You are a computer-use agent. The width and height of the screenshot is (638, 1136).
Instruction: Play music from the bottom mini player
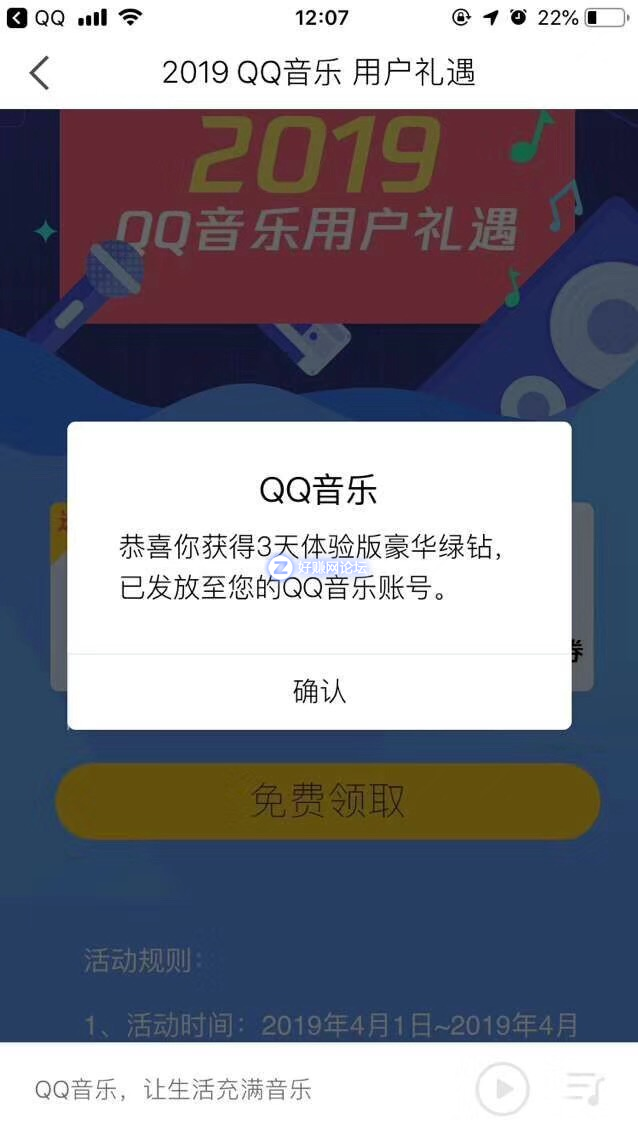[x=502, y=1088]
